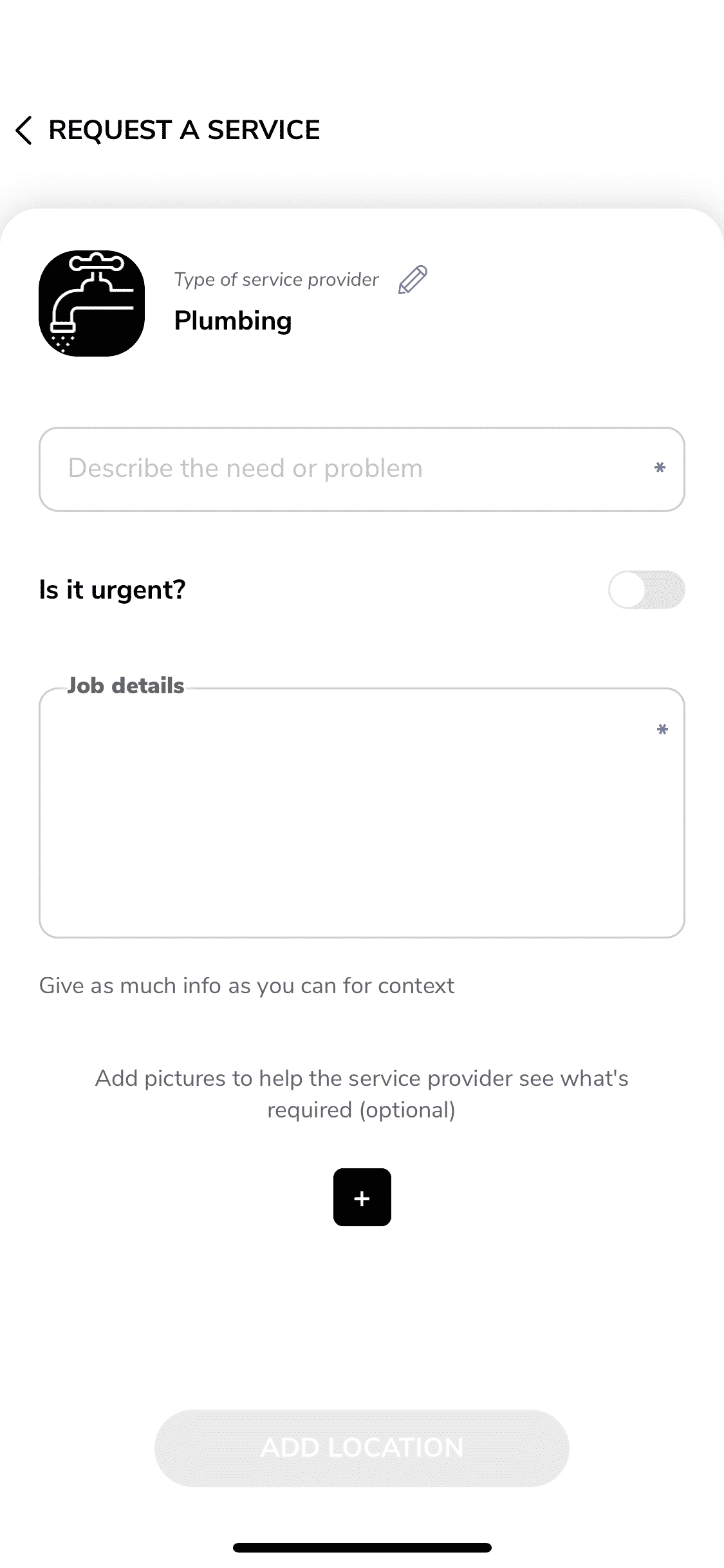
Task: Tap the Add Location button
Action: (362, 1448)
